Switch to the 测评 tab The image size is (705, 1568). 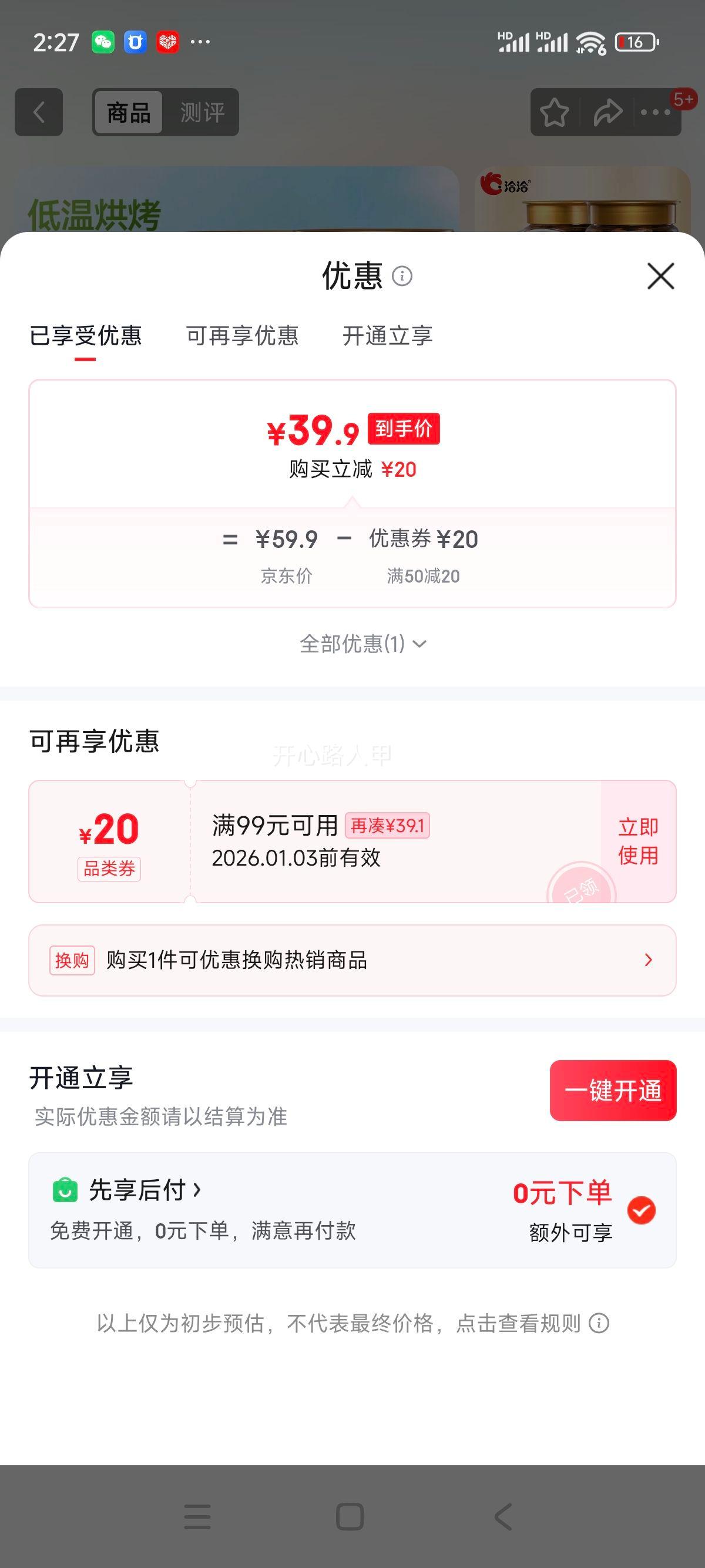201,112
